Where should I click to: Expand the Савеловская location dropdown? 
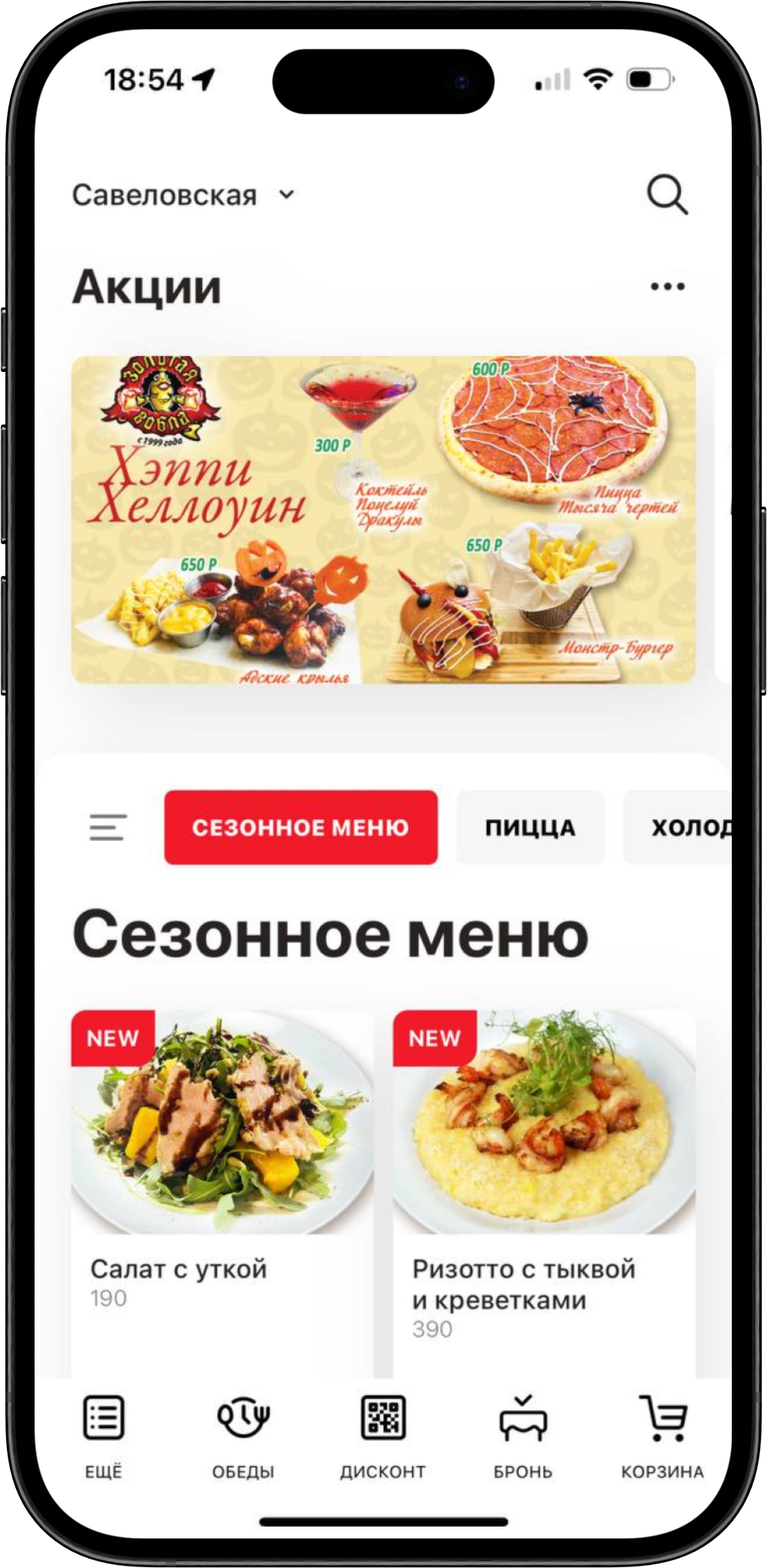click(x=184, y=196)
